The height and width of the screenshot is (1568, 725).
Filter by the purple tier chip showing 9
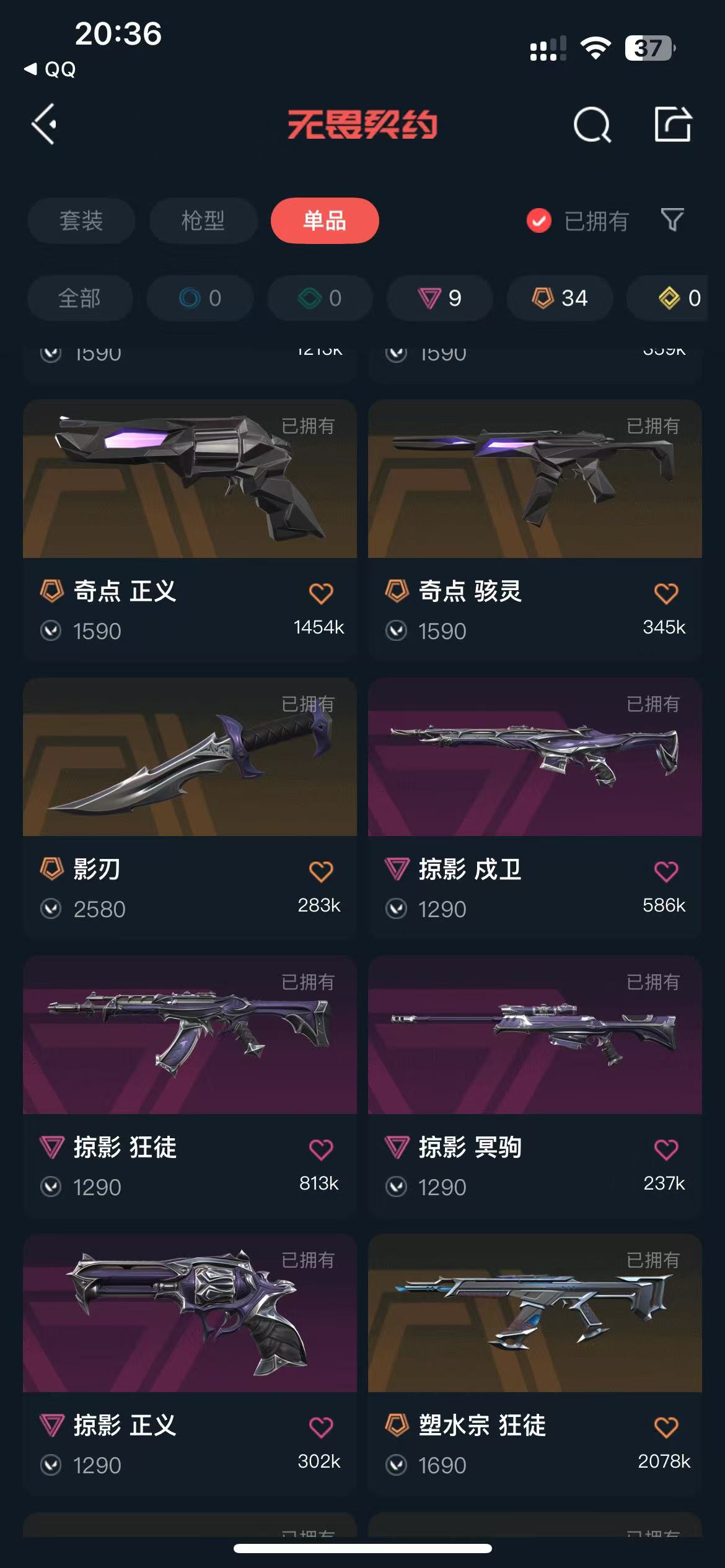pyautogui.click(x=440, y=298)
